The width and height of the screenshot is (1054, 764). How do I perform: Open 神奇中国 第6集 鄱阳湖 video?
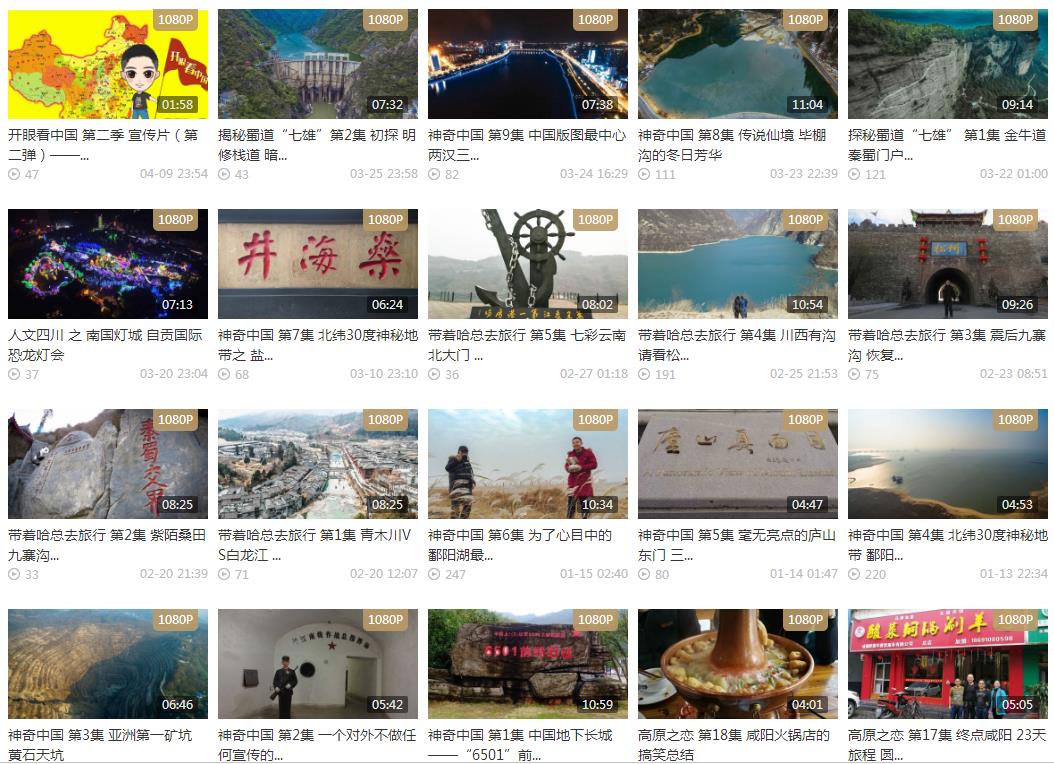pyautogui.click(x=528, y=465)
